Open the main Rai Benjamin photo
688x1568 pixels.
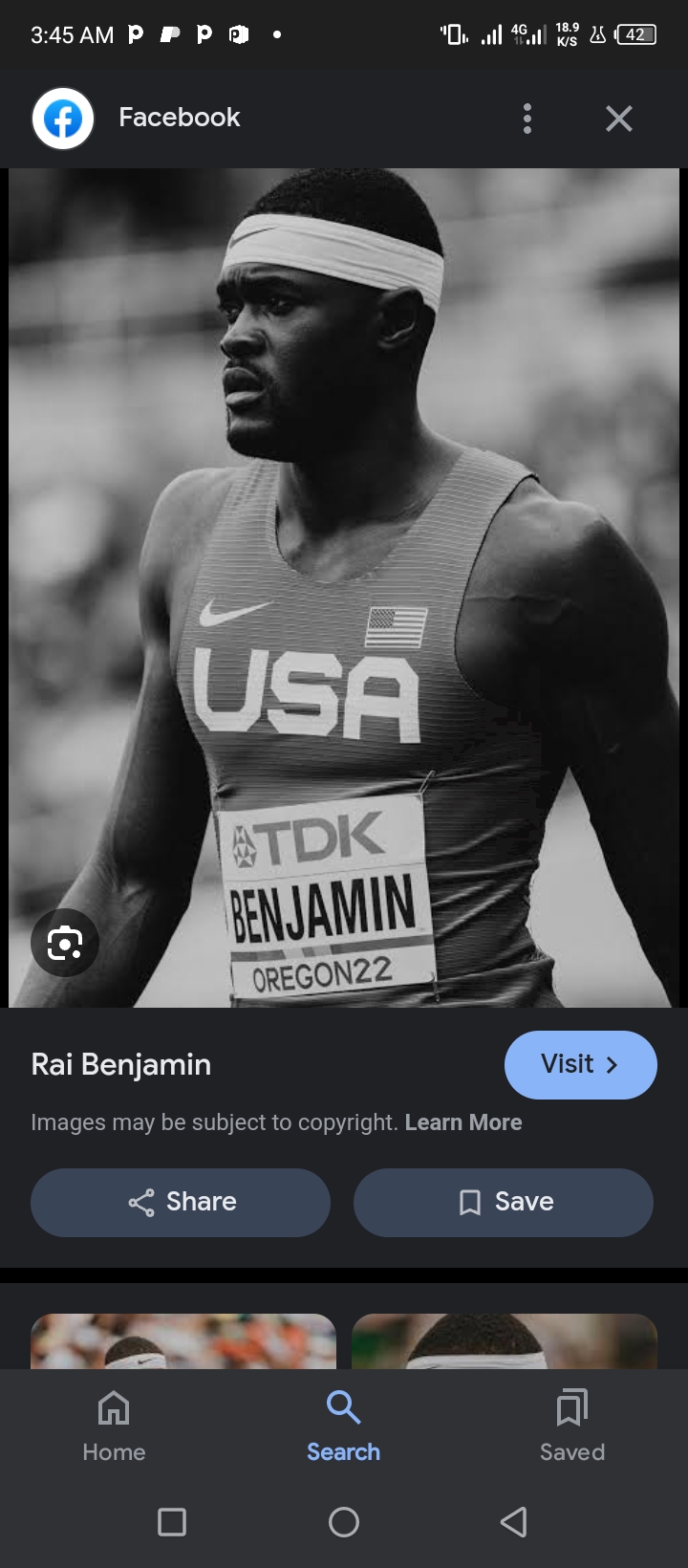coord(344,588)
